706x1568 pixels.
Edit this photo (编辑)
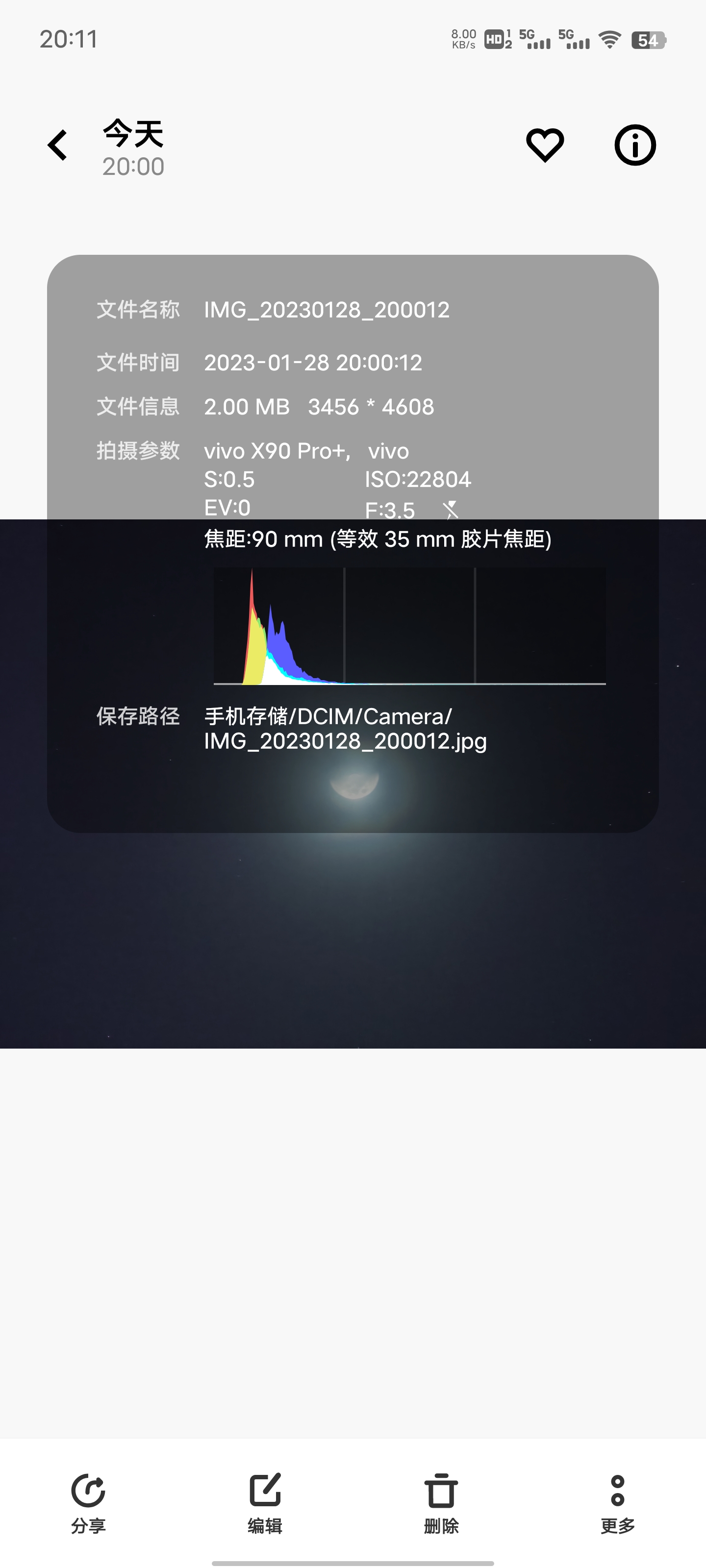pos(265,1502)
